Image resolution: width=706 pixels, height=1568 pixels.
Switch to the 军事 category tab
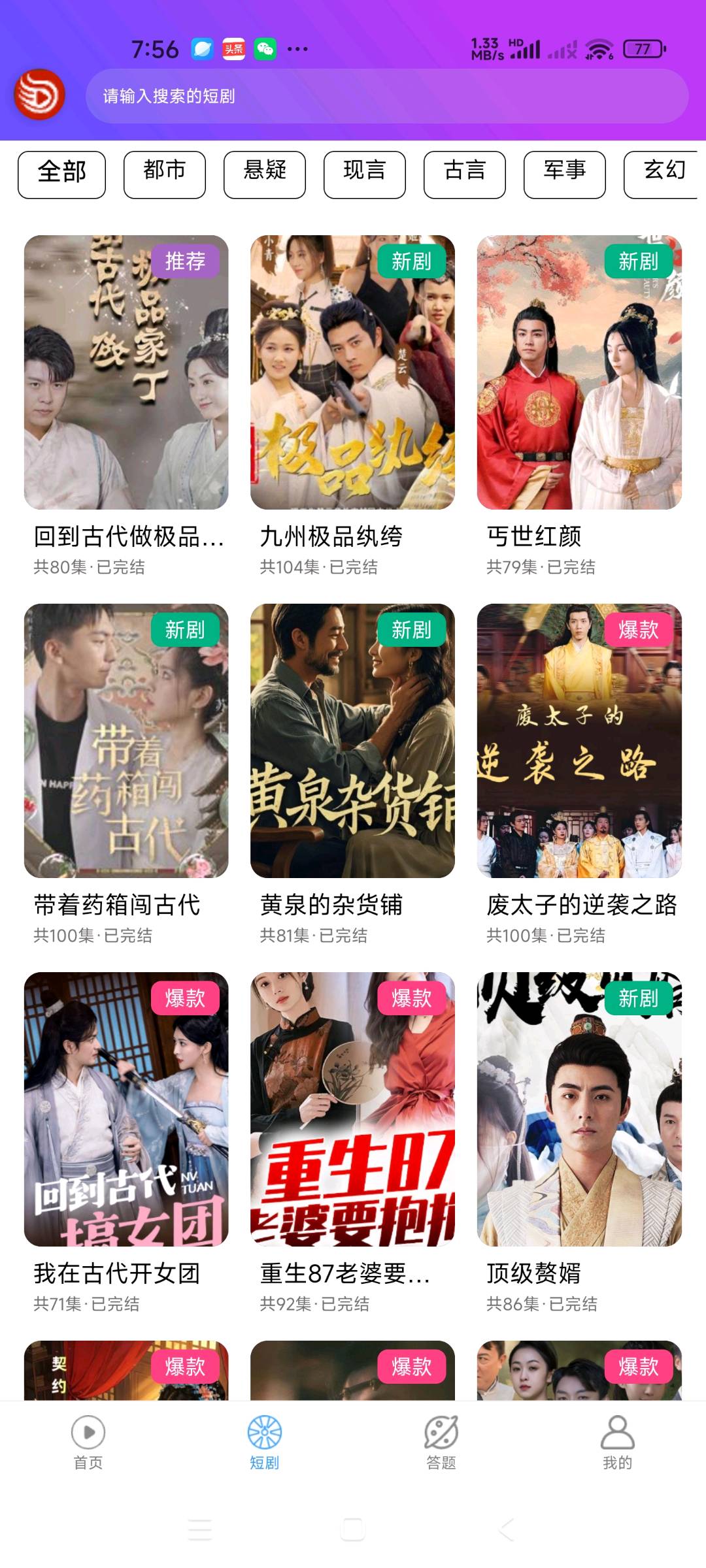[563, 173]
